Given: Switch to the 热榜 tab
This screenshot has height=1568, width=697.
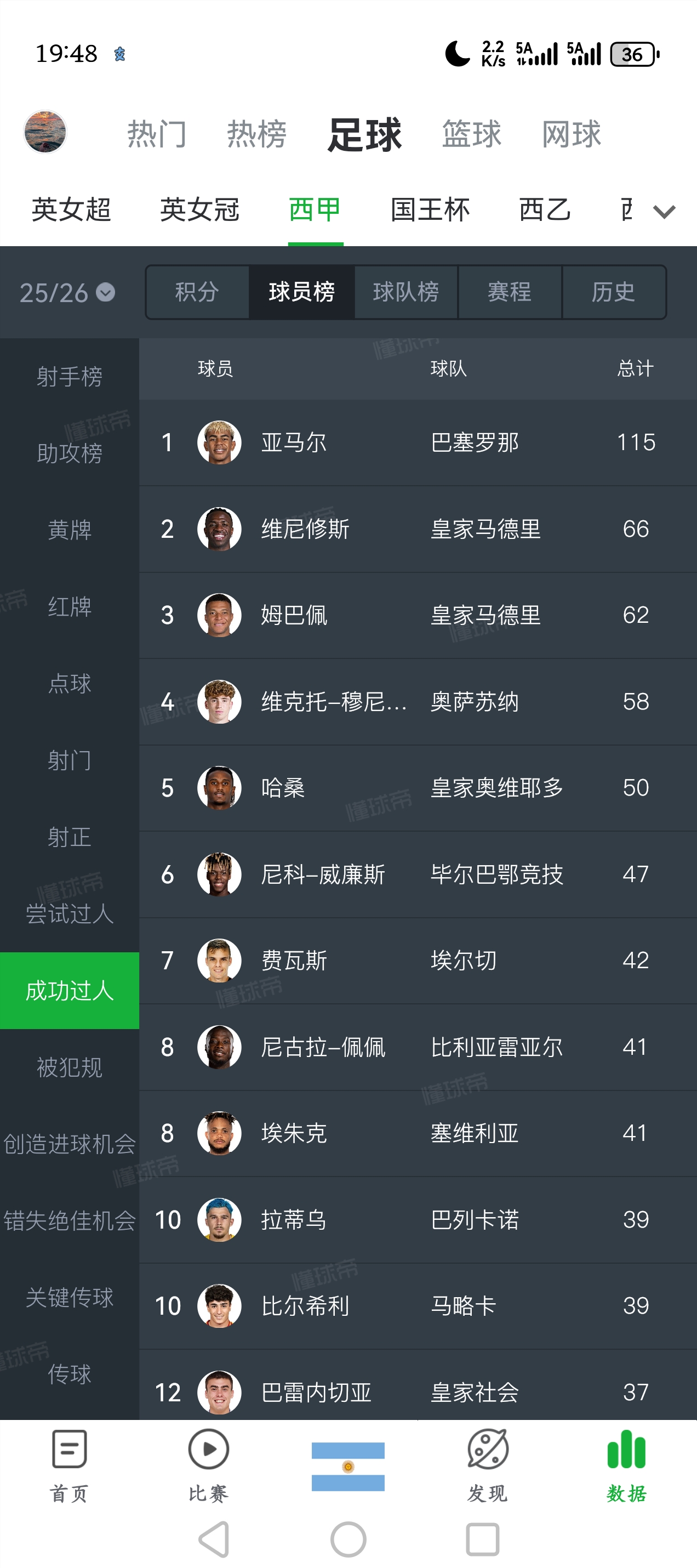Looking at the screenshot, I should coord(256,134).
